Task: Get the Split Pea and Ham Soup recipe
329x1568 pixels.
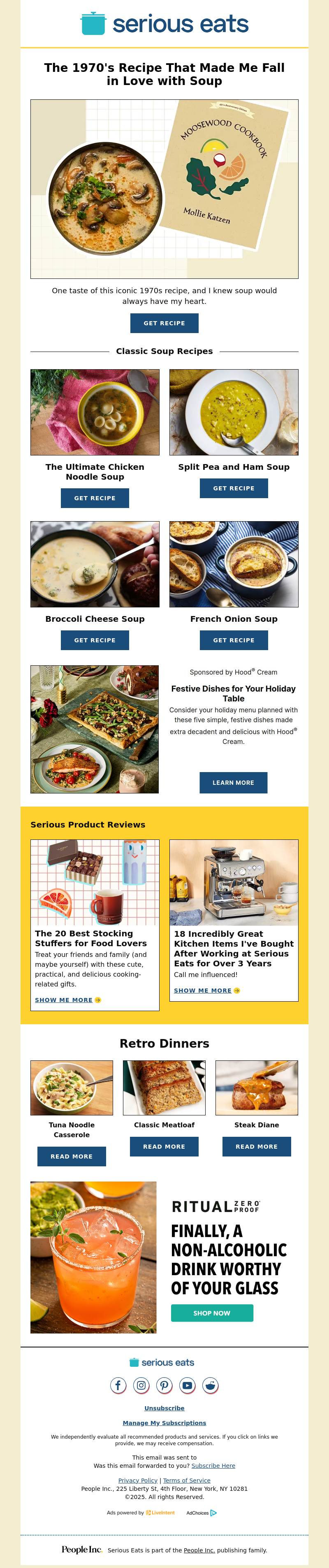Action: pos(233,488)
